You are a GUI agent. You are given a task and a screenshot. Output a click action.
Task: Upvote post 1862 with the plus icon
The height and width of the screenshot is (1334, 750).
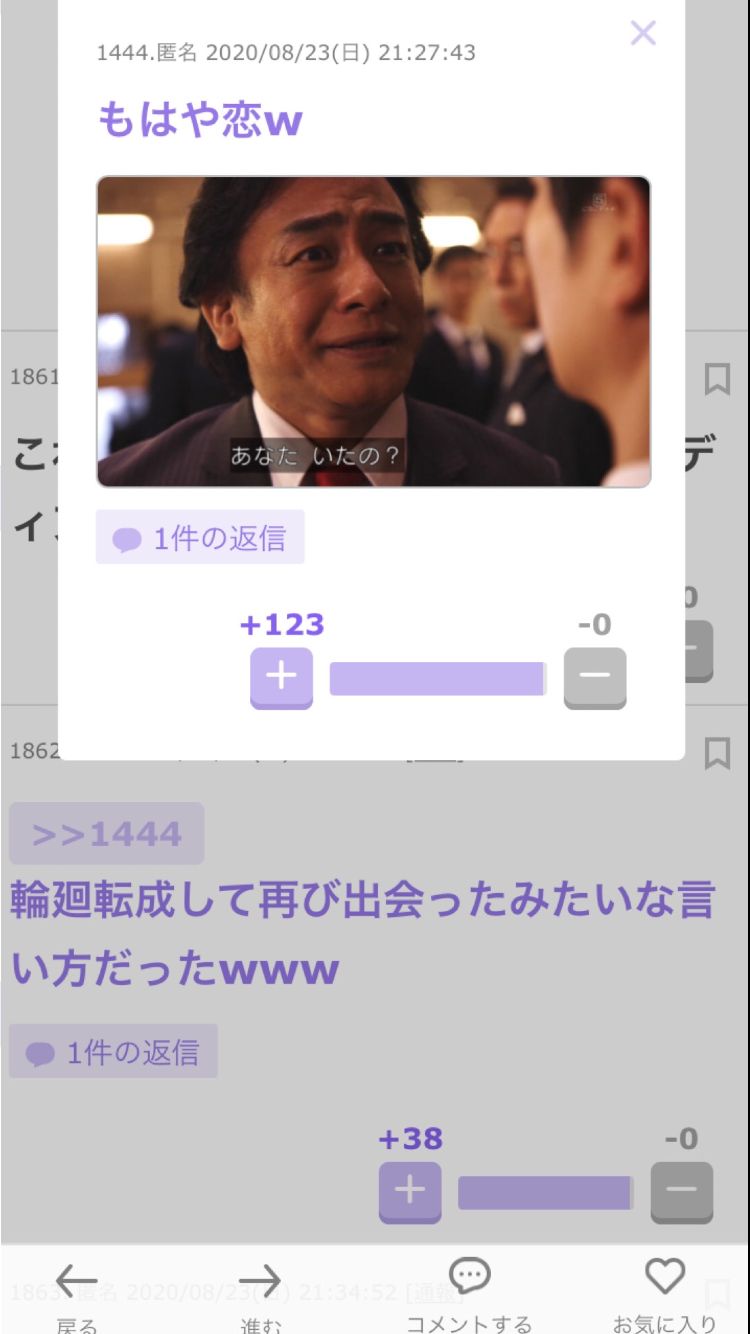click(408, 1190)
